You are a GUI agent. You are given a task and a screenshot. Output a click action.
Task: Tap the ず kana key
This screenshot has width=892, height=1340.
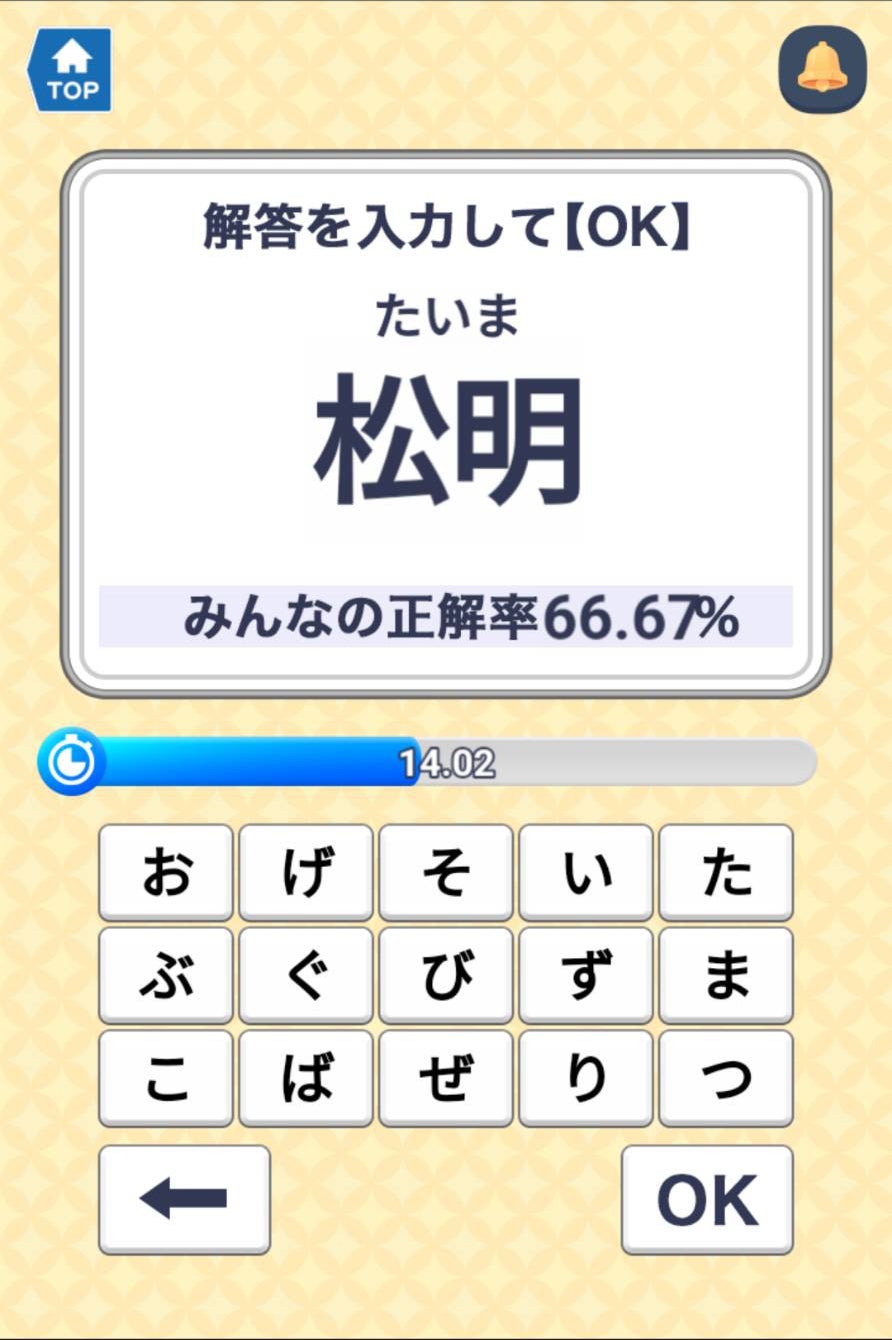click(x=586, y=975)
